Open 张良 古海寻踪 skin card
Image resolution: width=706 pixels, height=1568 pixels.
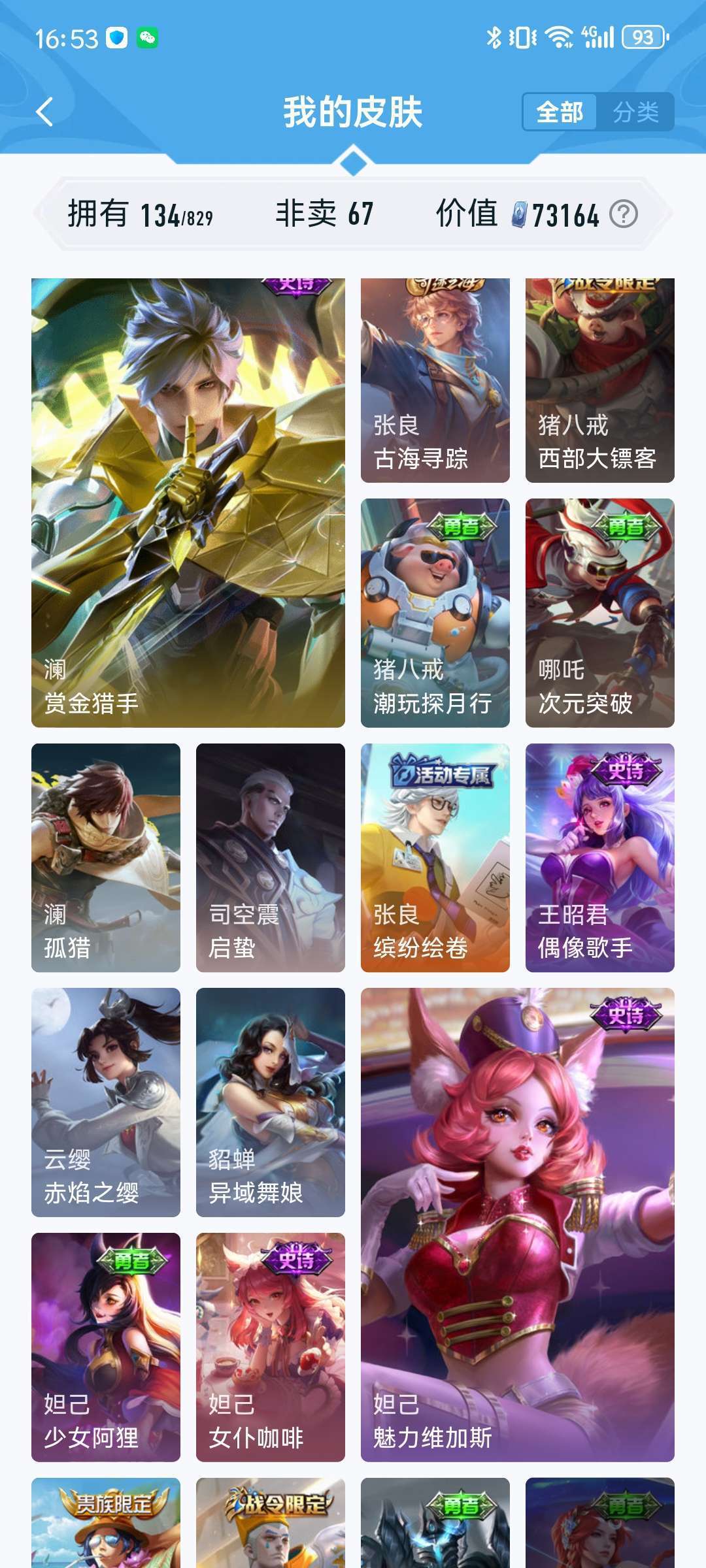tap(435, 381)
